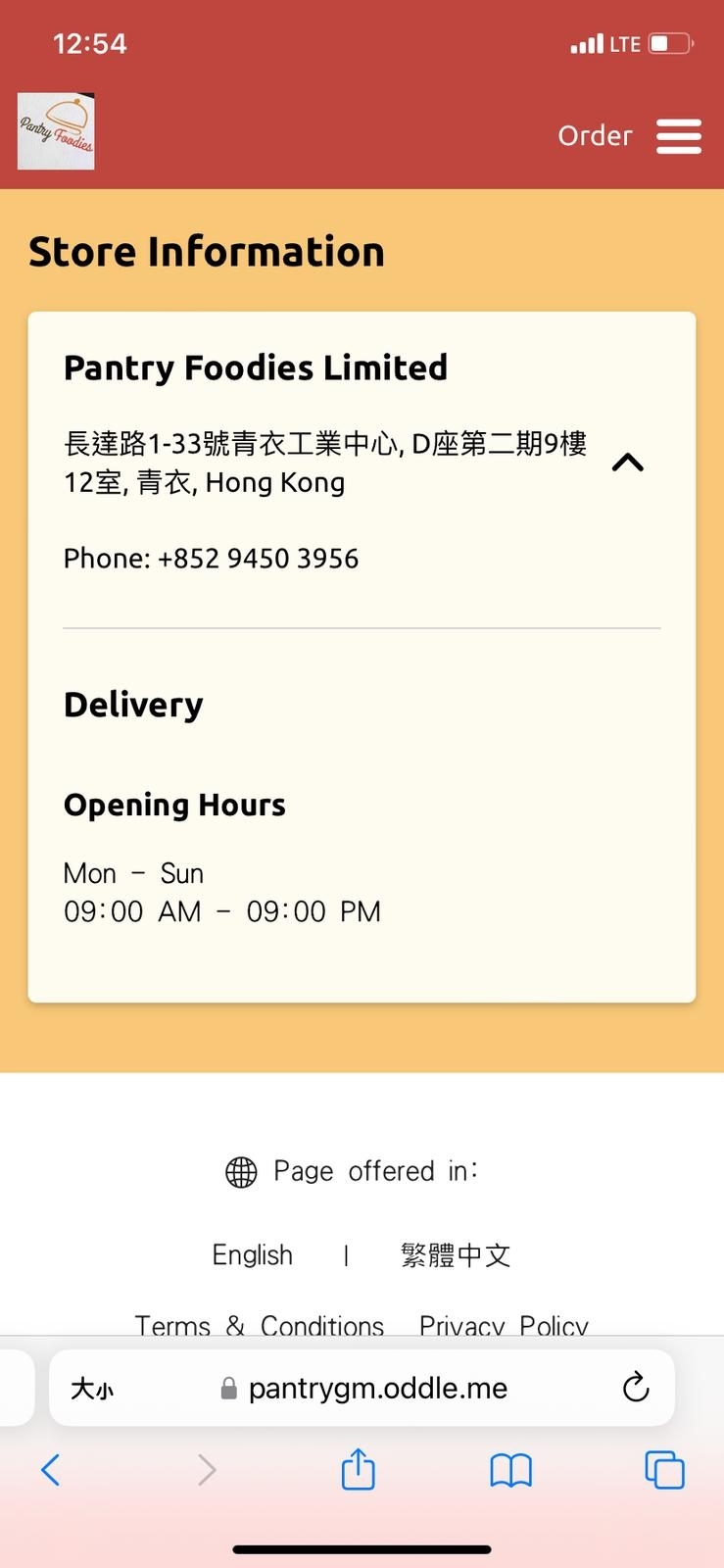This screenshot has height=1568, width=724.
Task: Reload the page
Action: [x=636, y=1388]
